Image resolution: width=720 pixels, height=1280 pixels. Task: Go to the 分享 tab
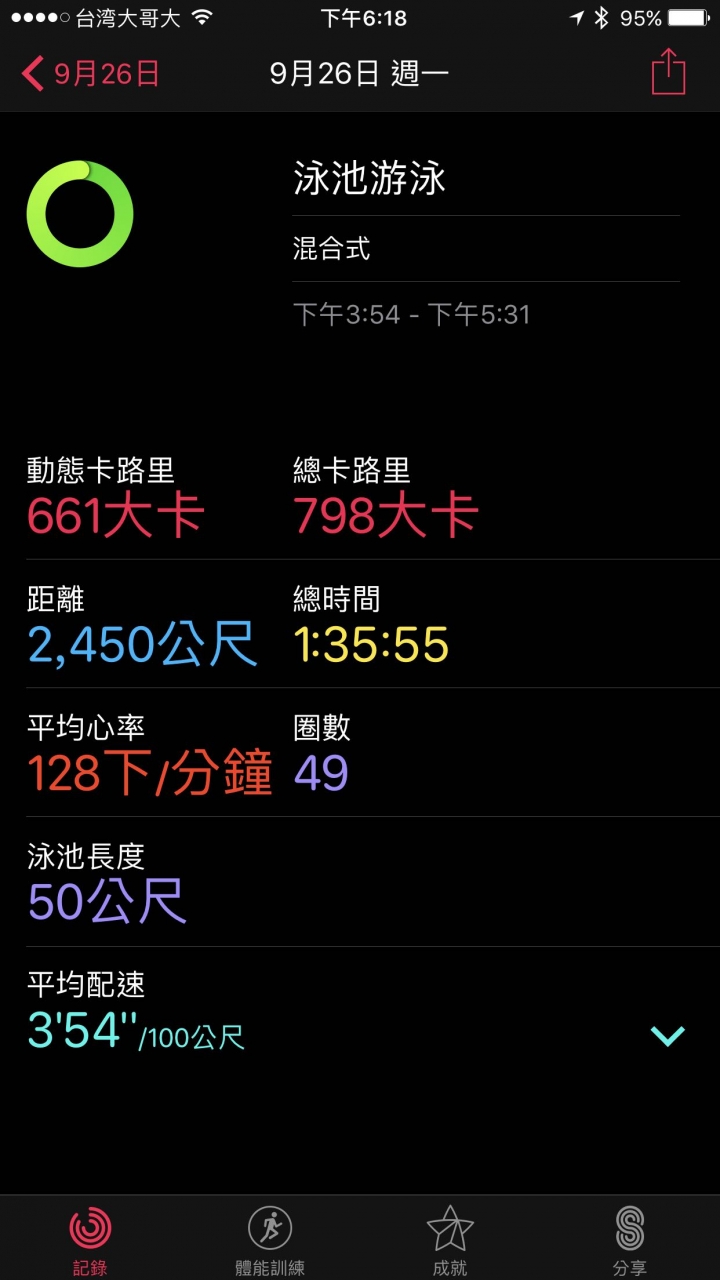[x=630, y=1240]
